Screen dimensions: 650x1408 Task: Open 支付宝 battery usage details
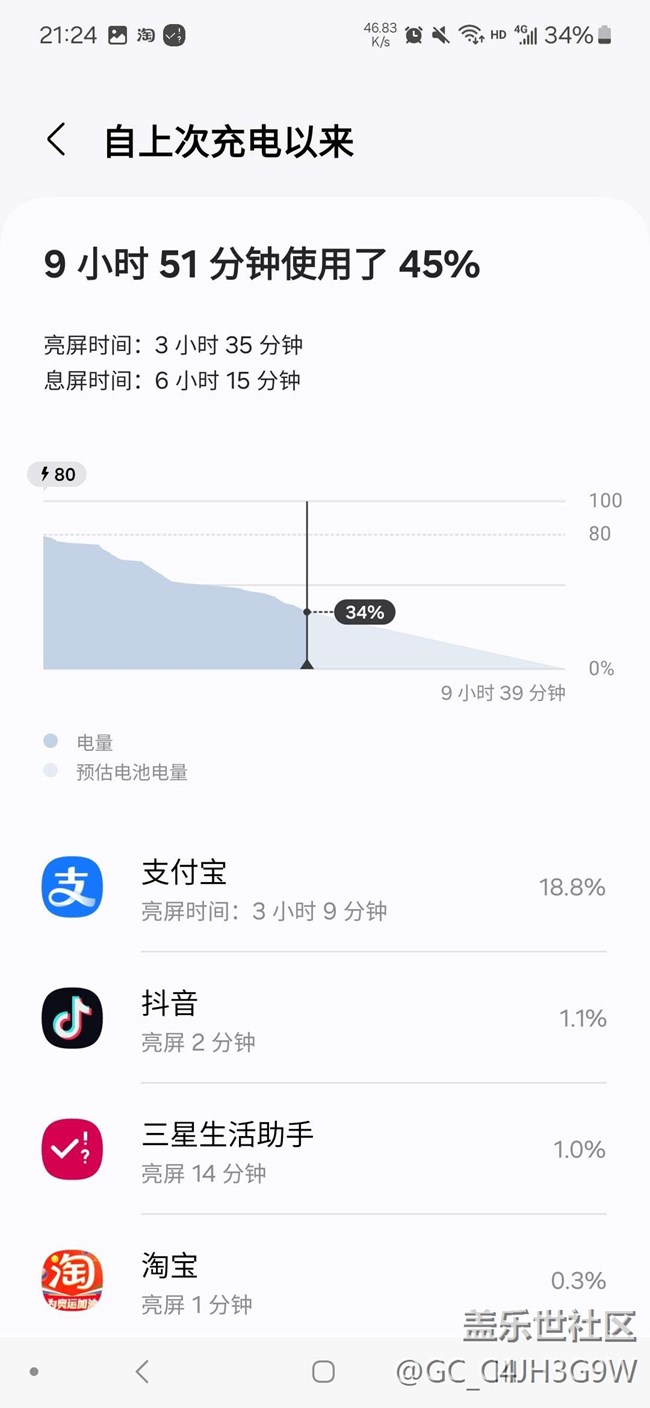coord(324,888)
